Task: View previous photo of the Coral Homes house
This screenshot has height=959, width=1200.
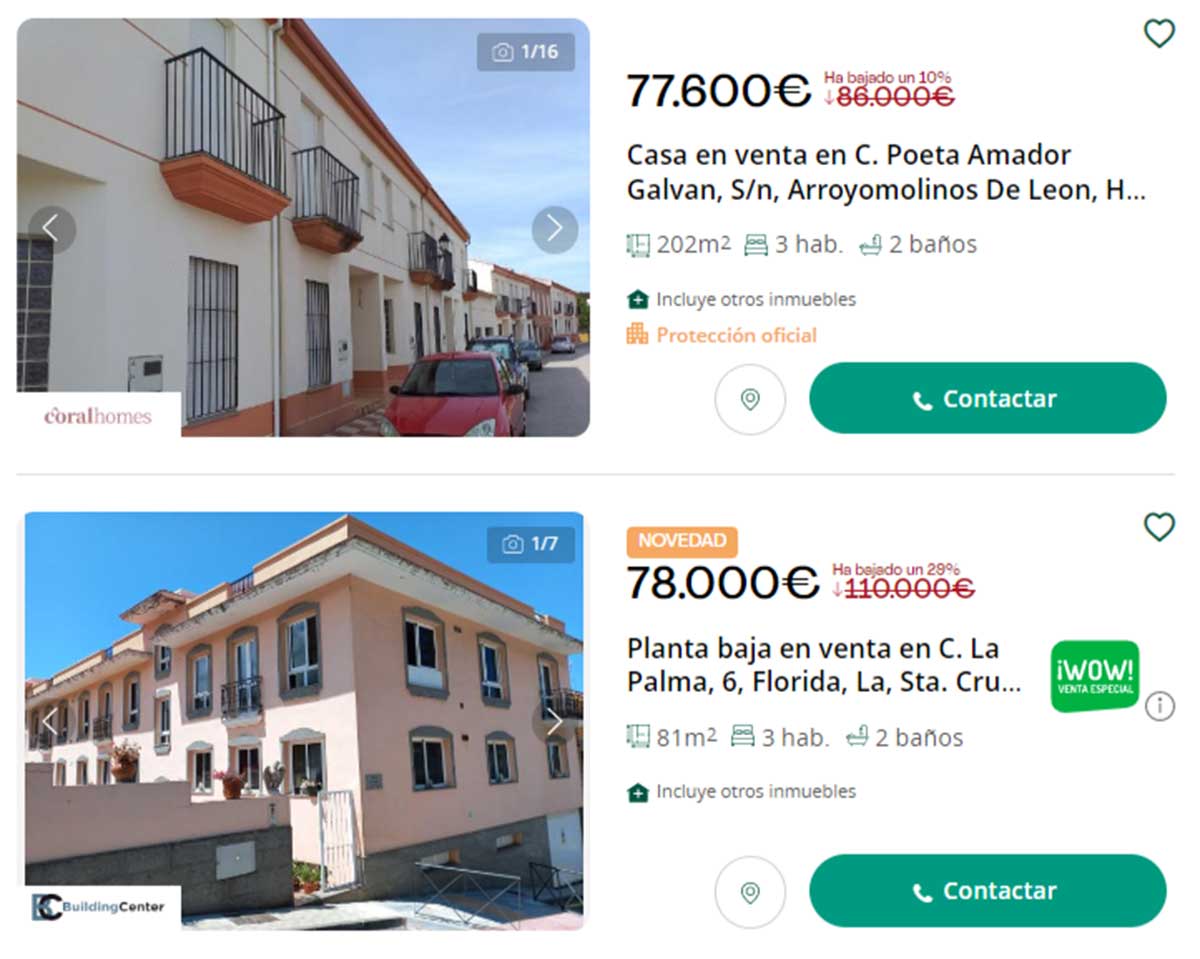Action: 52,230
